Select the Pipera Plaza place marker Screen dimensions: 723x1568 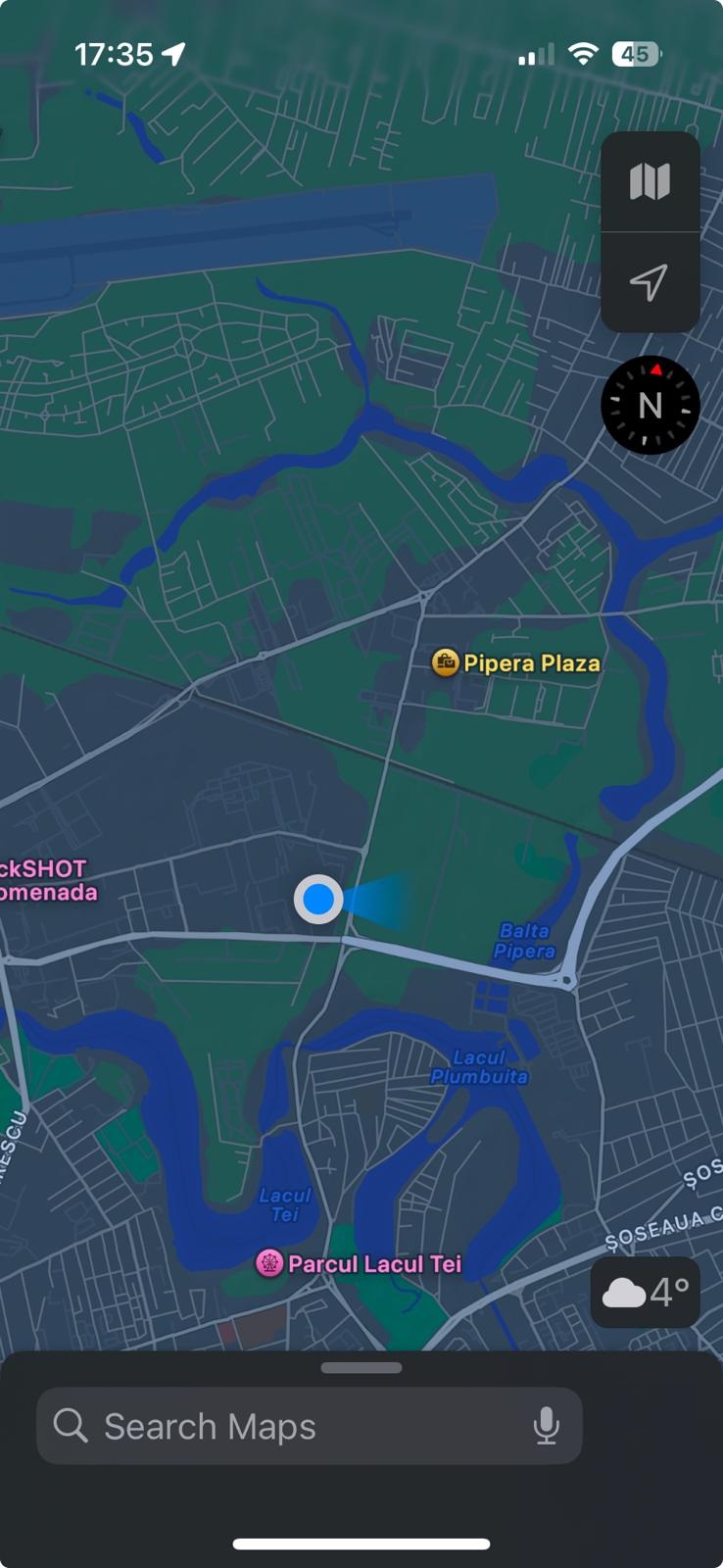click(x=446, y=663)
